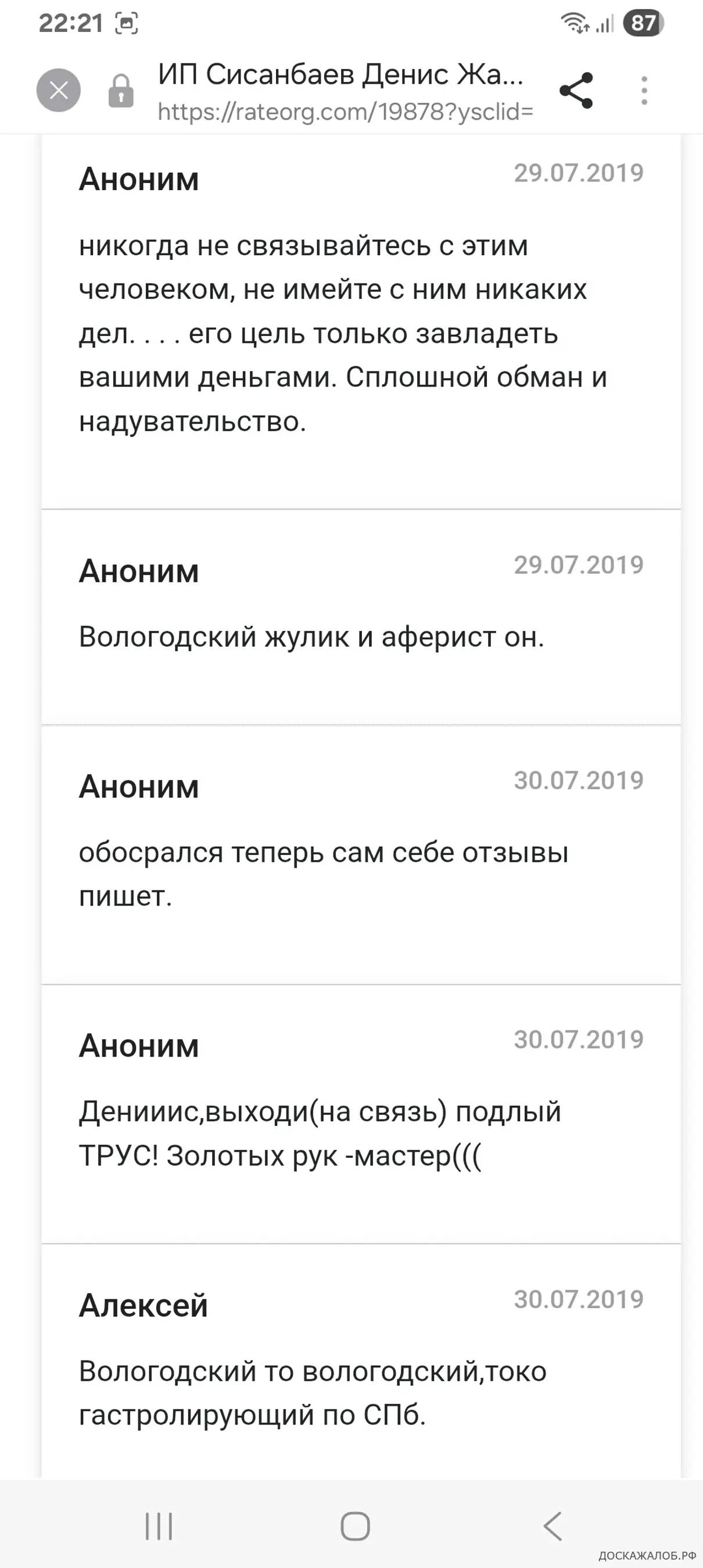Viewport: 703px width, 1568px height.
Task: Open the three-dot overflow menu
Action: (x=644, y=91)
